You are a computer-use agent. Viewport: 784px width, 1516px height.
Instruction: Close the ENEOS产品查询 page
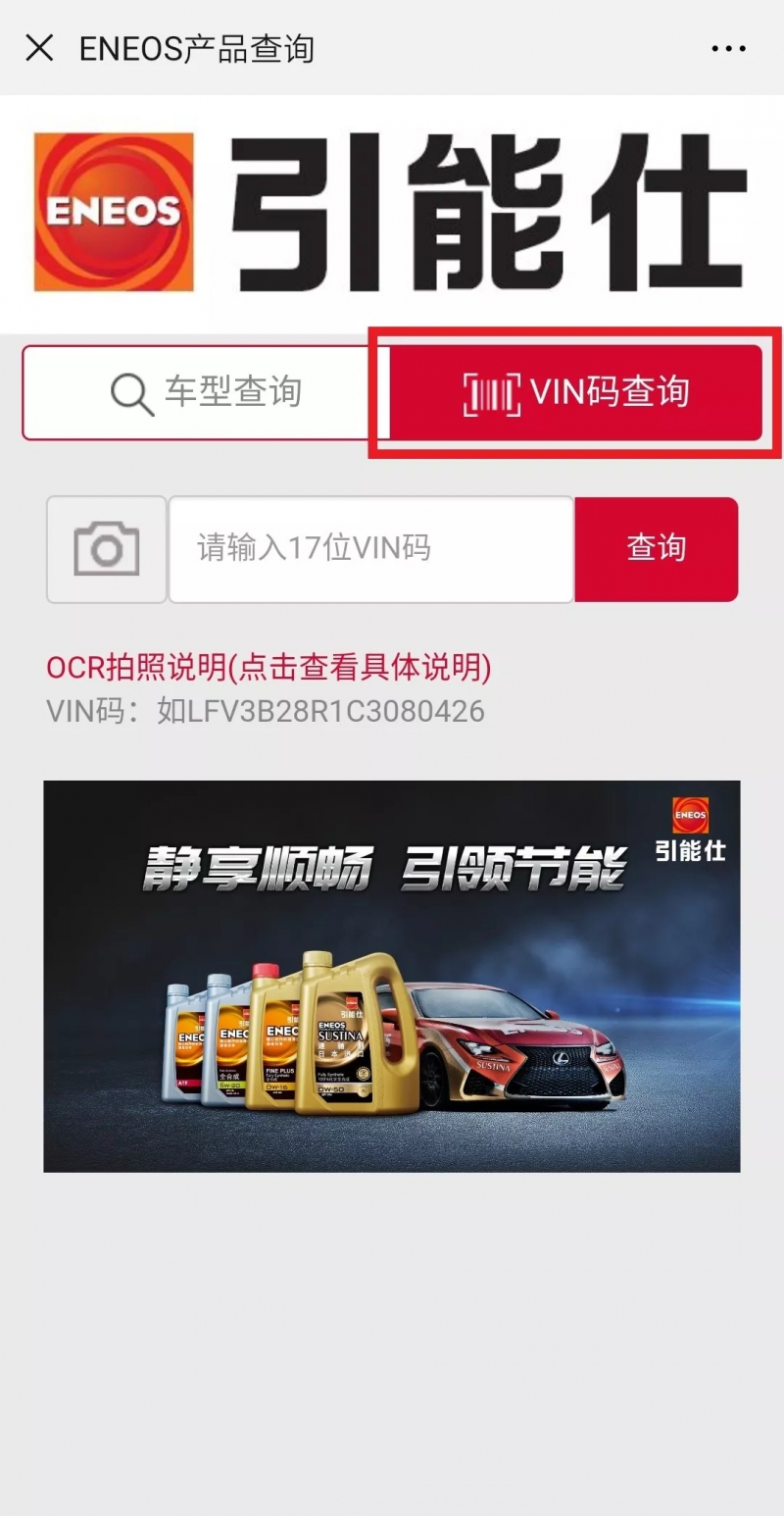click(39, 48)
